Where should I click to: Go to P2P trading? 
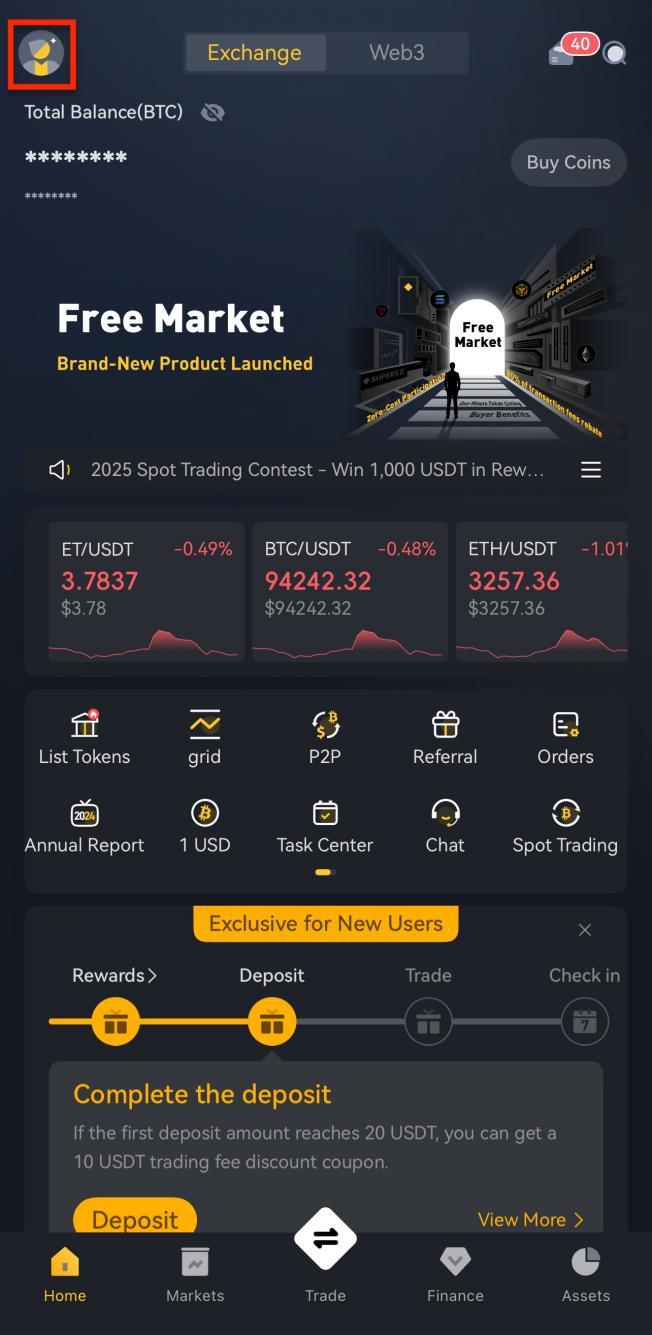click(x=325, y=738)
